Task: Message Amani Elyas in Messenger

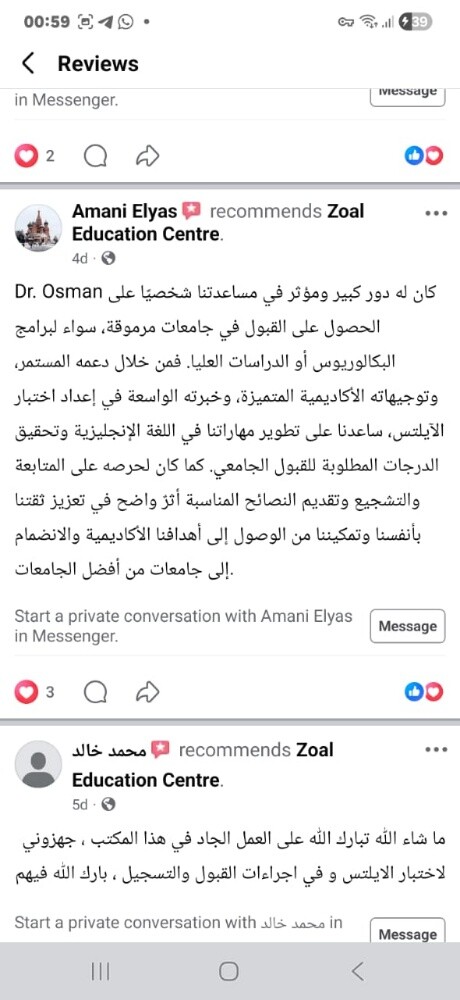Action: (x=408, y=626)
